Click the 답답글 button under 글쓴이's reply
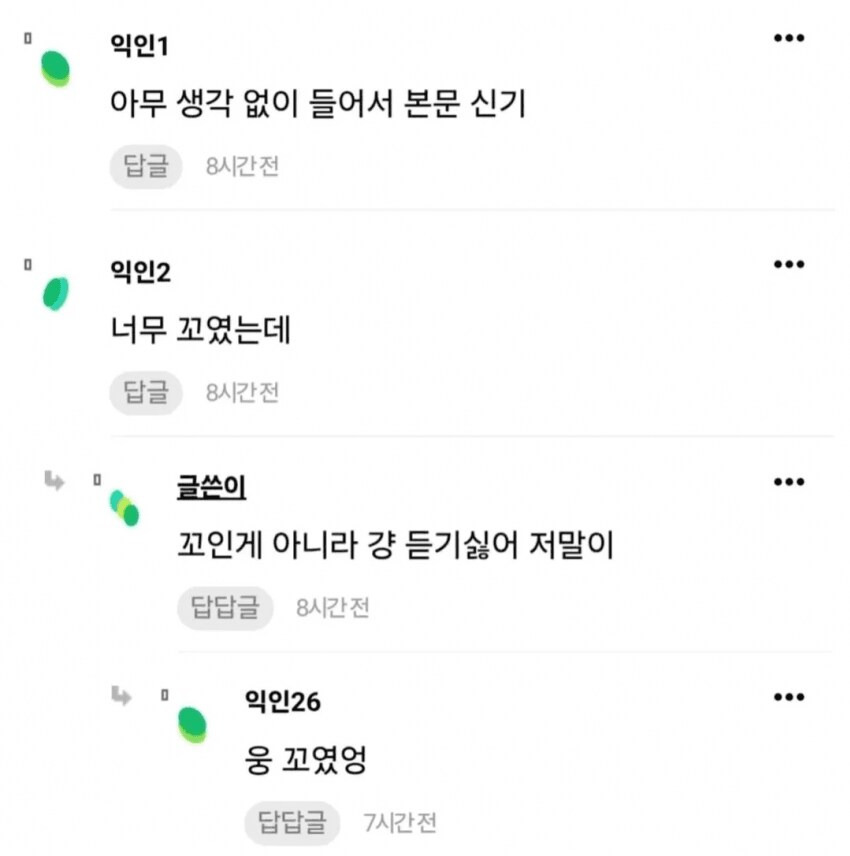The image size is (850, 856). click(223, 607)
